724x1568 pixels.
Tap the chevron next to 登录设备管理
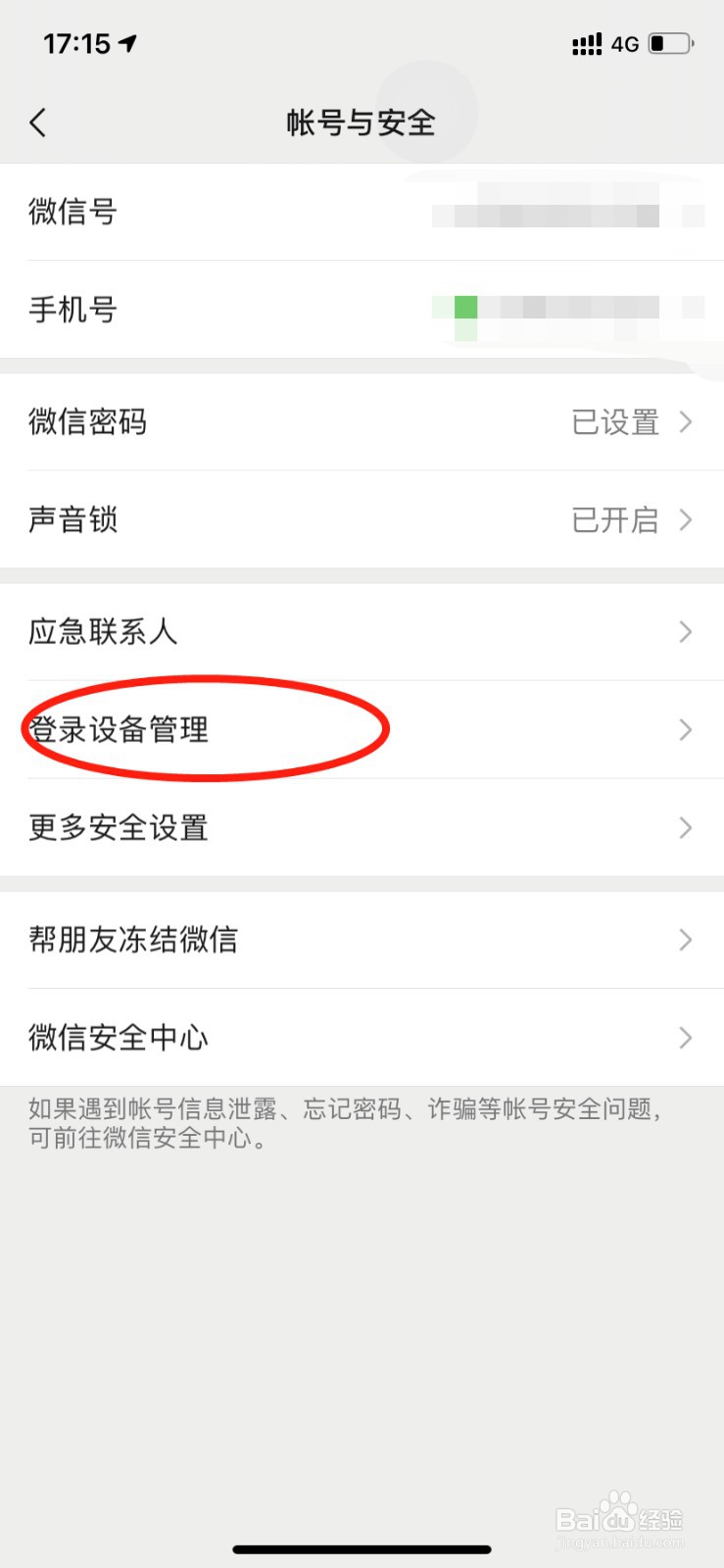pyautogui.click(x=685, y=729)
